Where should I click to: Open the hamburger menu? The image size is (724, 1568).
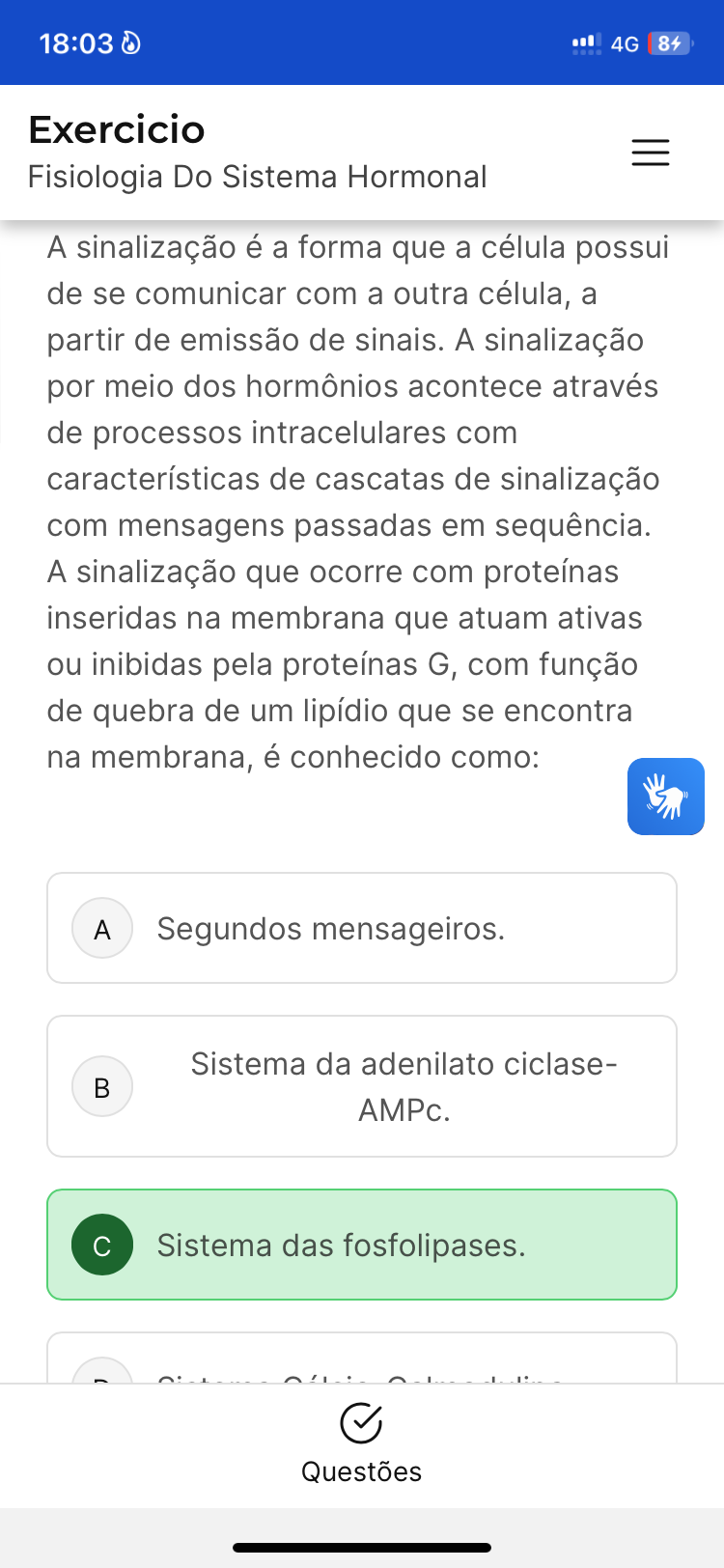[x=650, y=153]
